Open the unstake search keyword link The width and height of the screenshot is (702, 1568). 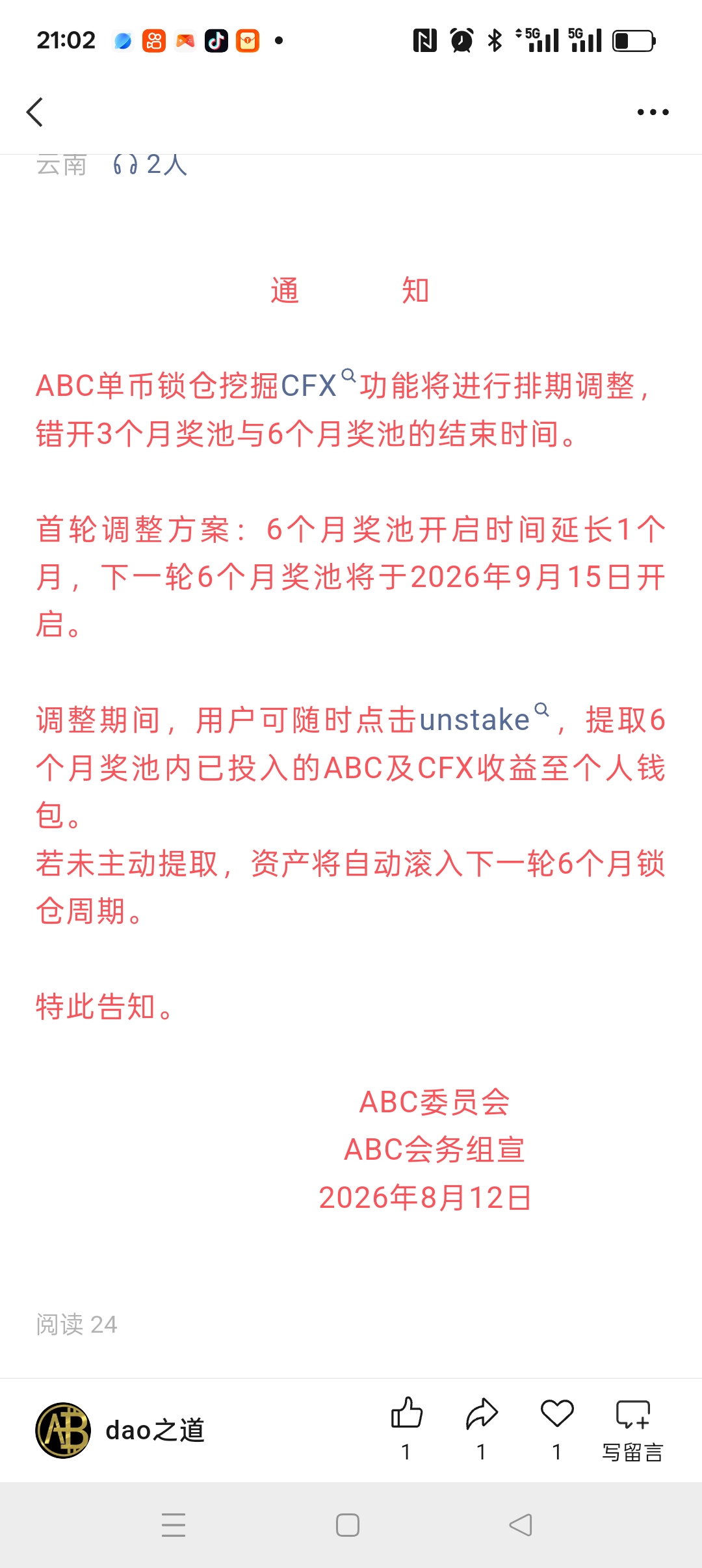coord(484,719)
